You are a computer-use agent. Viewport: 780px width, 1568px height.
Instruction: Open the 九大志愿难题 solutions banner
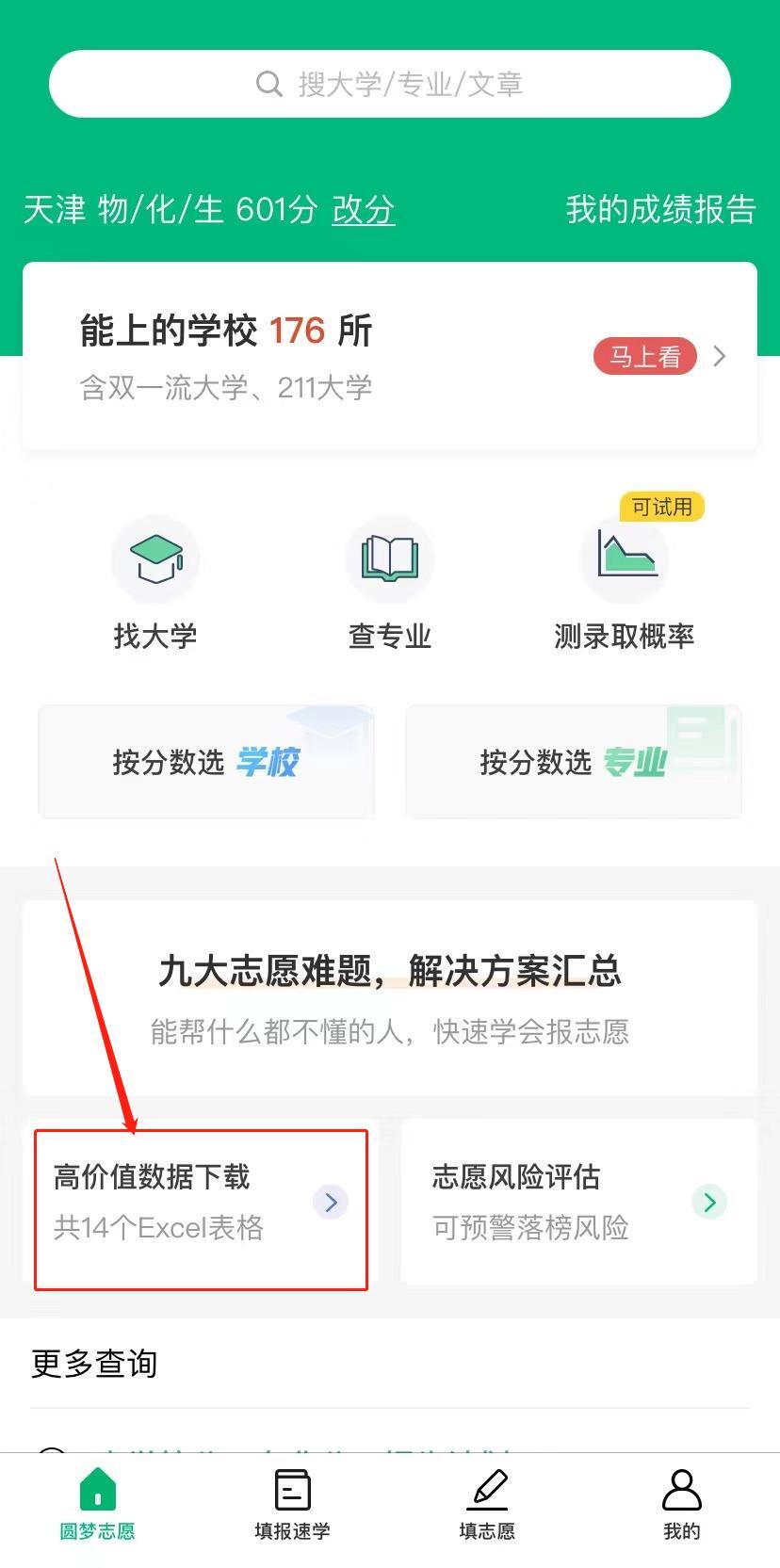[390, 997]
